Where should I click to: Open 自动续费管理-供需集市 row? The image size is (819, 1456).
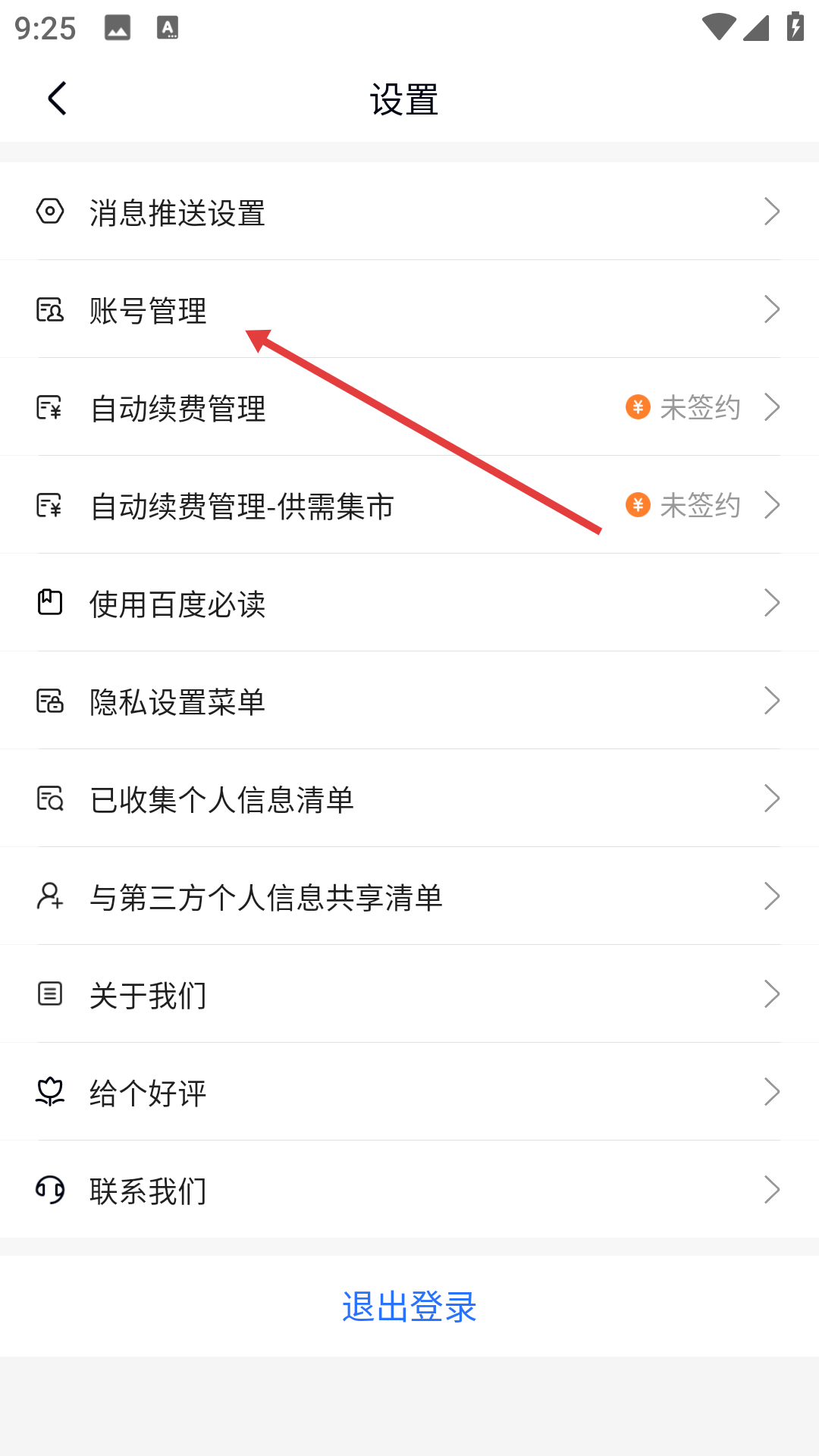[x=409, y=506]
